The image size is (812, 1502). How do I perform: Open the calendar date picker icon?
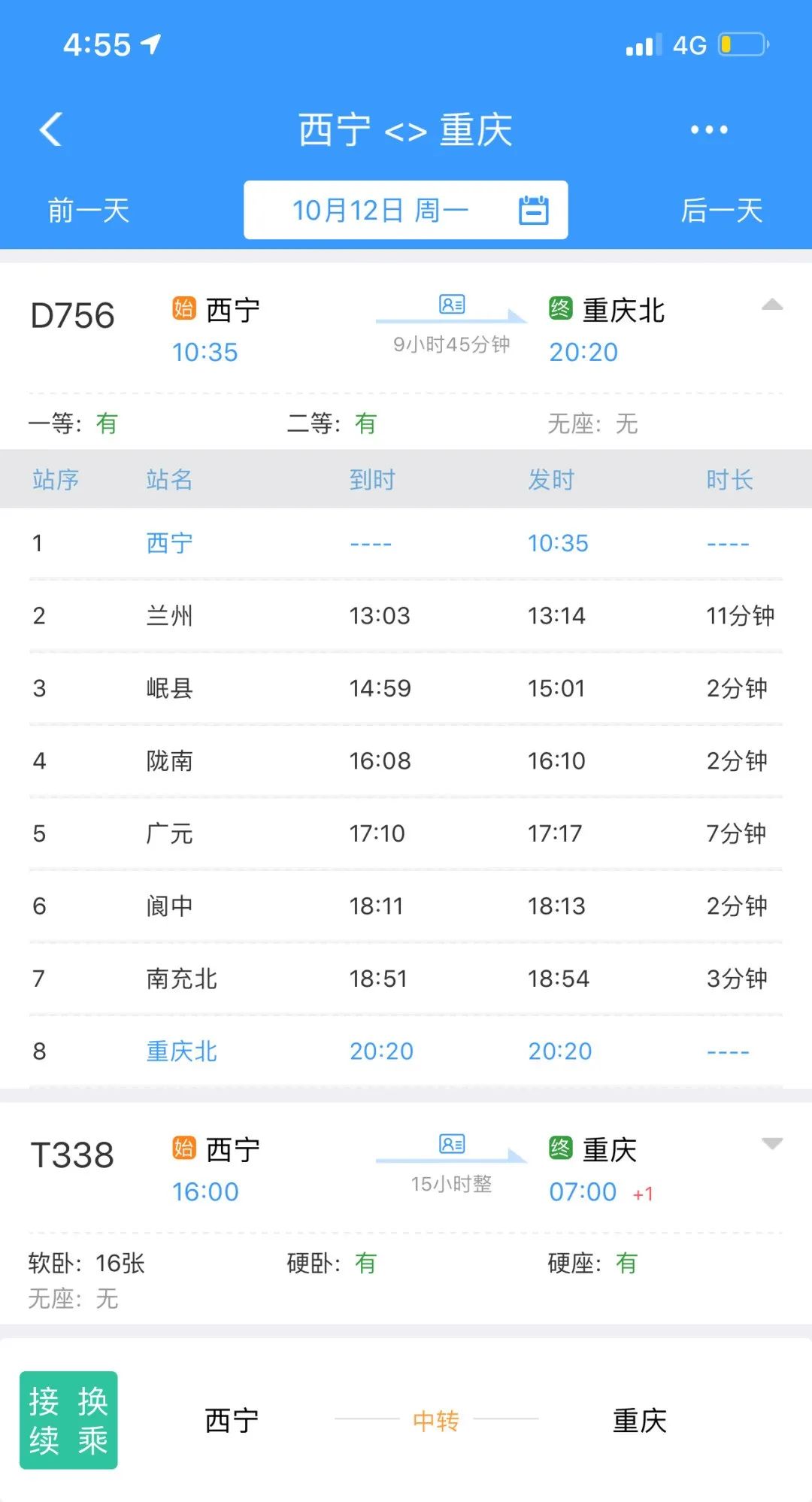coord(533,209)
